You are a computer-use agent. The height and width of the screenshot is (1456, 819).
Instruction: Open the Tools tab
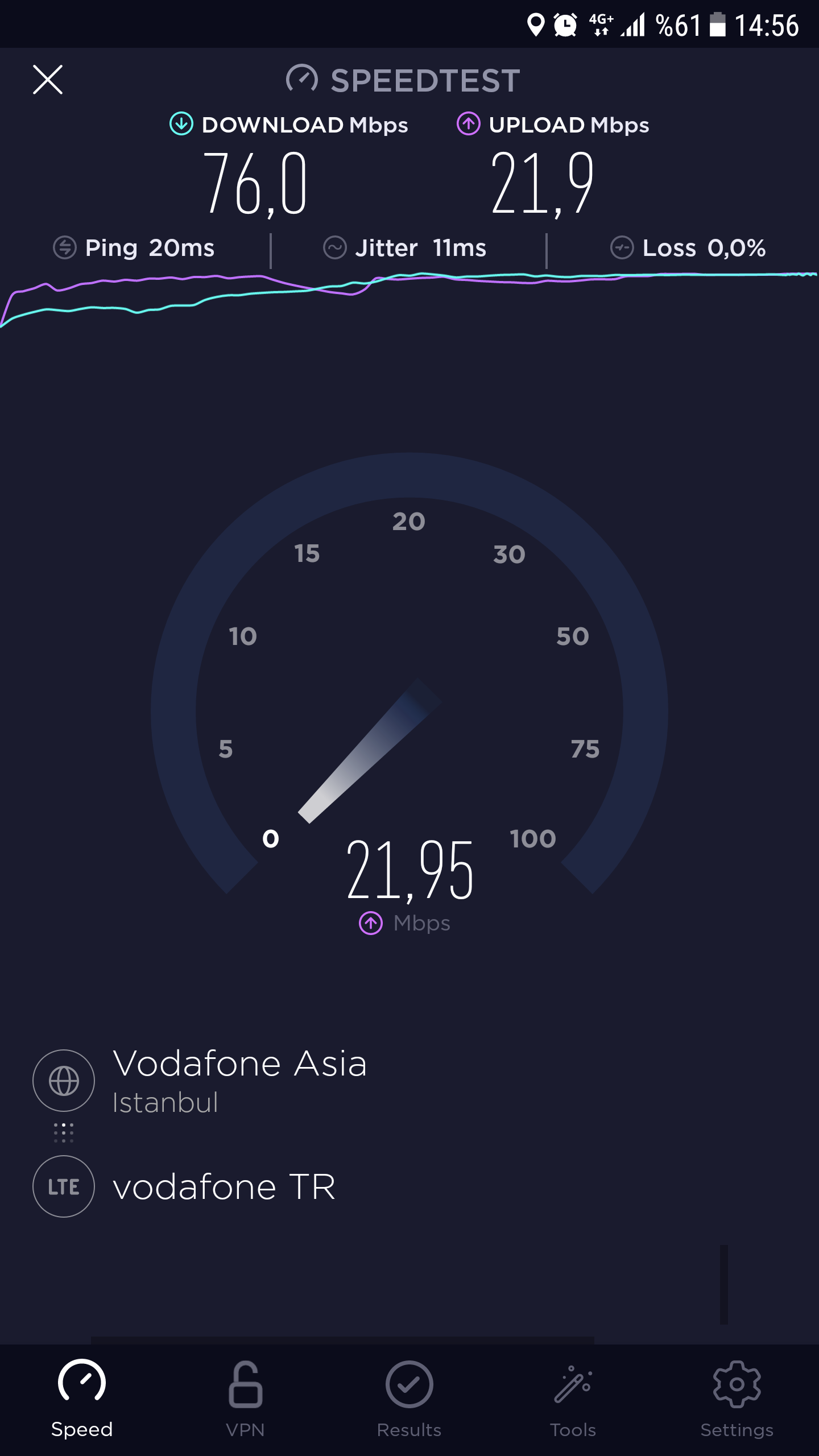[x=573, y=1399]
